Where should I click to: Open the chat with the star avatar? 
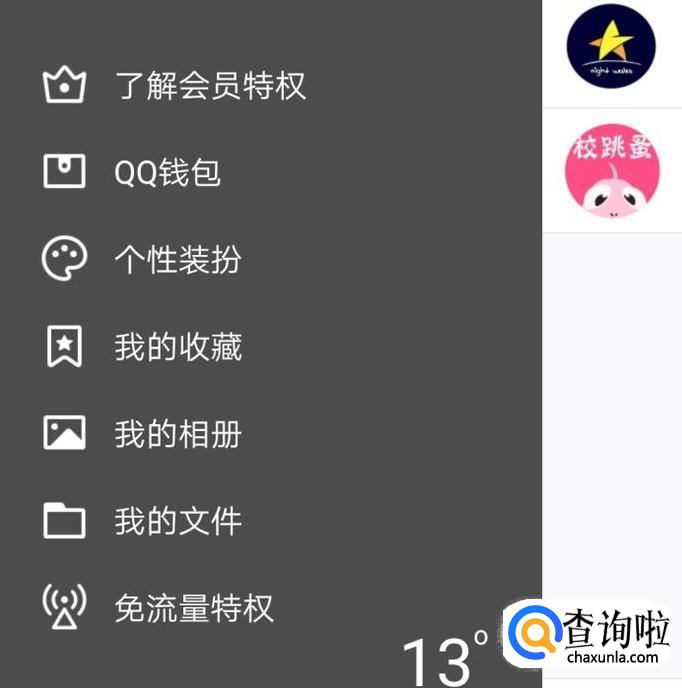[611, 47]
